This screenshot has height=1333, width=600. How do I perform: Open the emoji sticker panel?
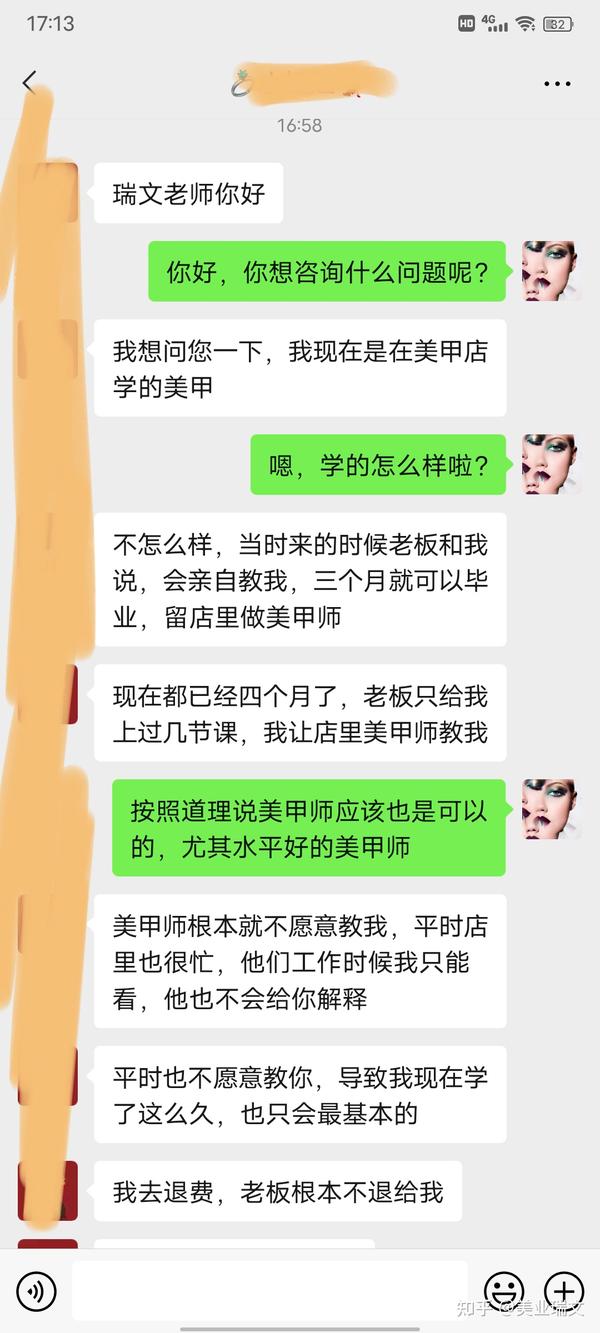(504, 1291)
